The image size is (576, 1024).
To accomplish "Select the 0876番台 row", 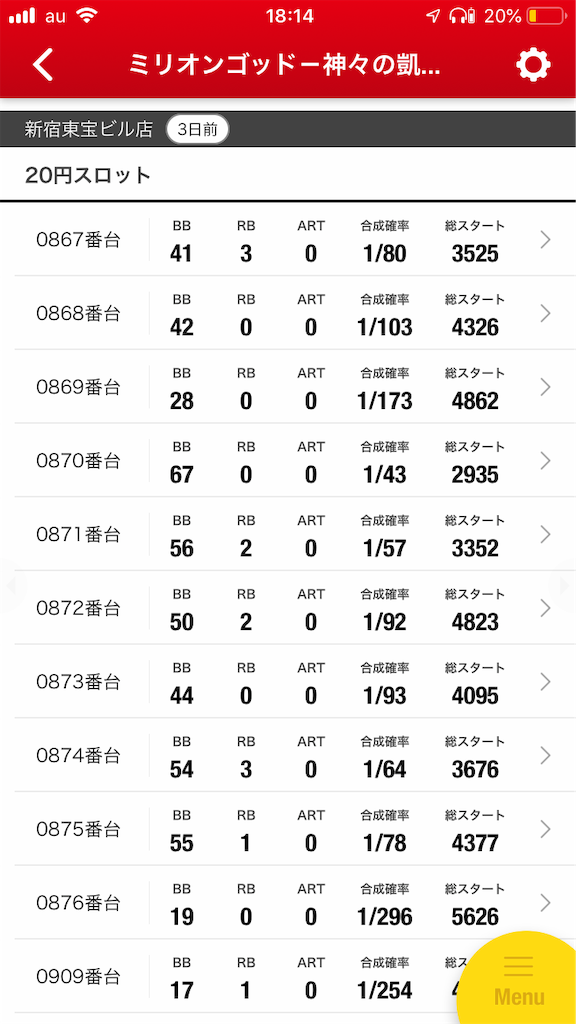I will (288, 904).
